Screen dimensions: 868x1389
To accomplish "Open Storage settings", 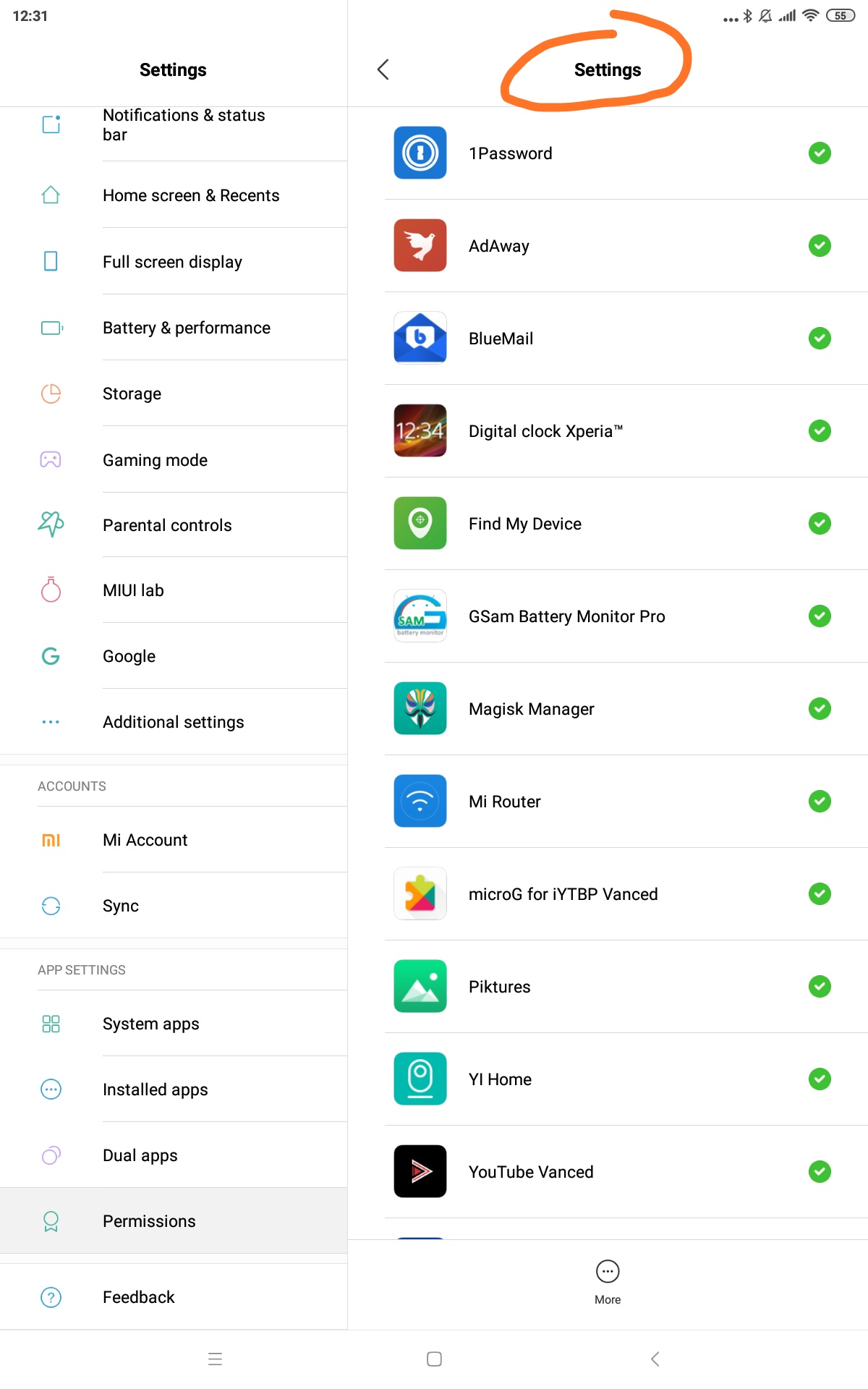I will pyautogui.click(x=174, y=394).
